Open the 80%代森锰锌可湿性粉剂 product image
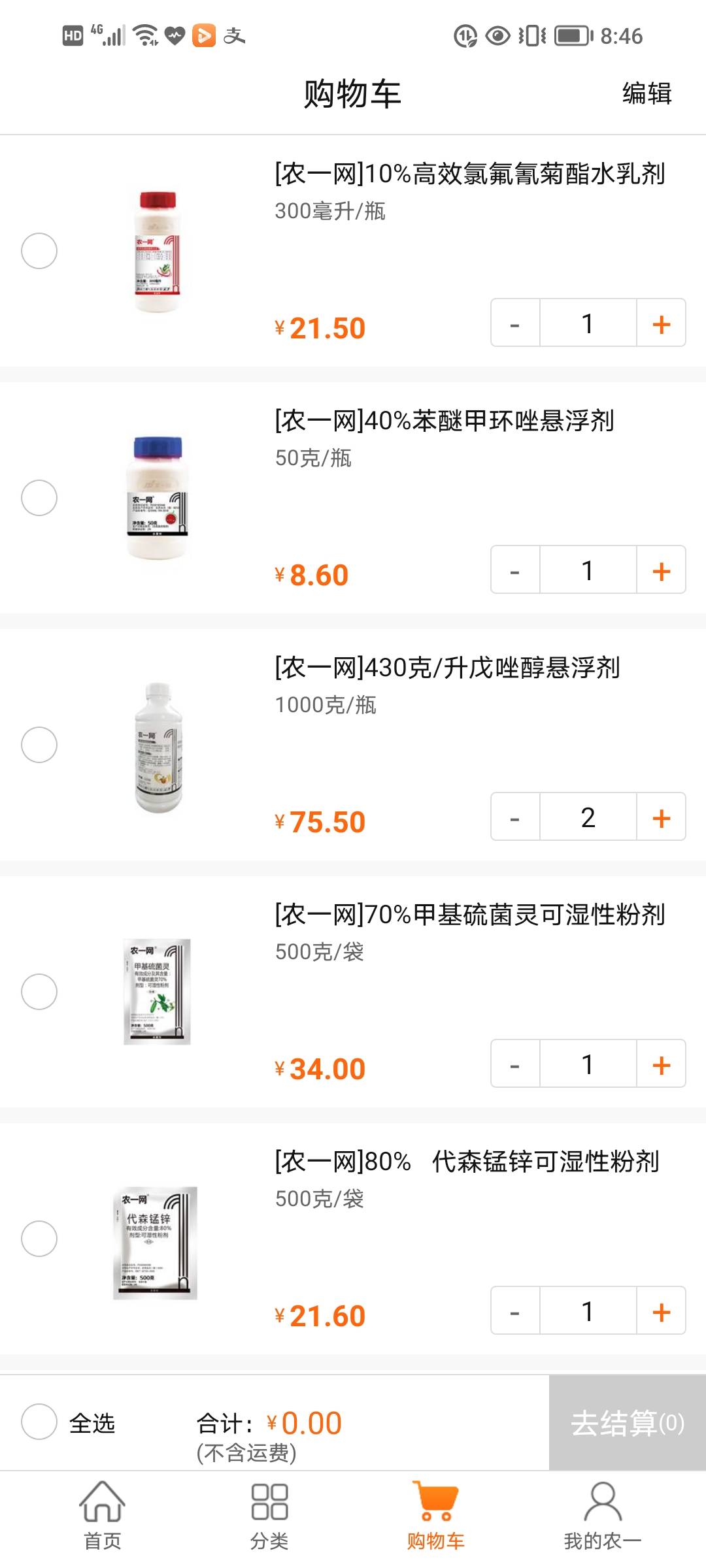The height and width of the screenshot is (1568, 706). pos(156,1243)
